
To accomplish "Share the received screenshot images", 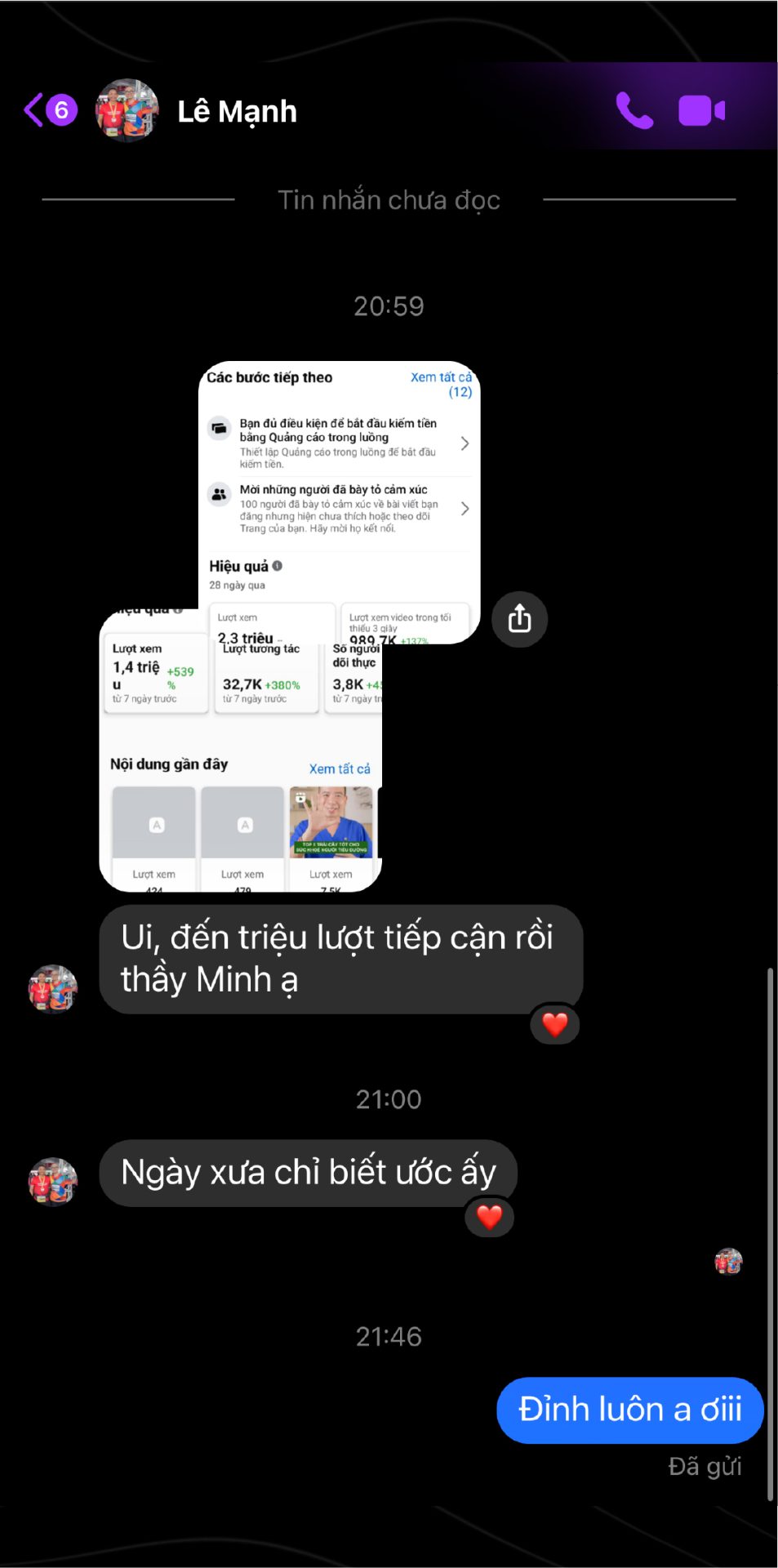I will point(519,619).
